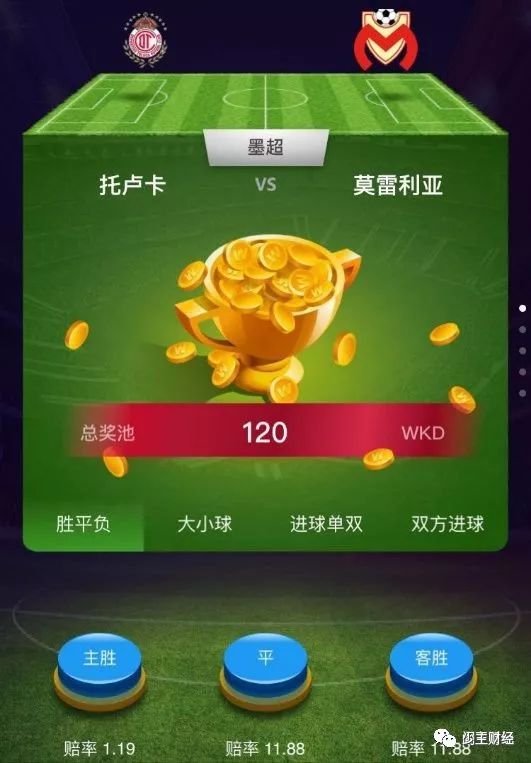531x763 pixels.
Task: Open the 进球单双 tab
Action: point(326,525)
